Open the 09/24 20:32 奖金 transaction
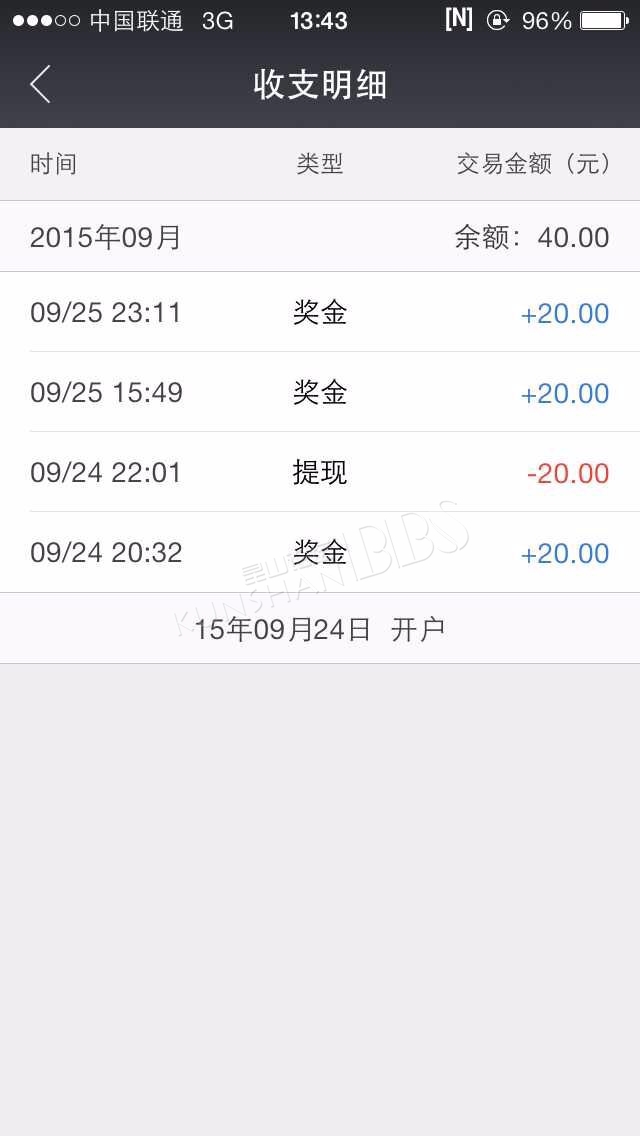 tap(320, 553)
